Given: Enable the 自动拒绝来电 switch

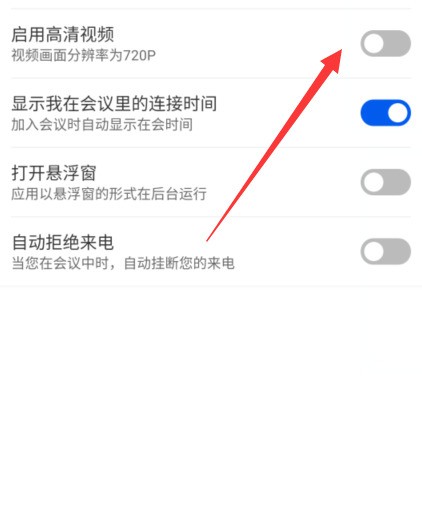Looking at the screenshot, I should pyautogui.click(x=386, y=252).
